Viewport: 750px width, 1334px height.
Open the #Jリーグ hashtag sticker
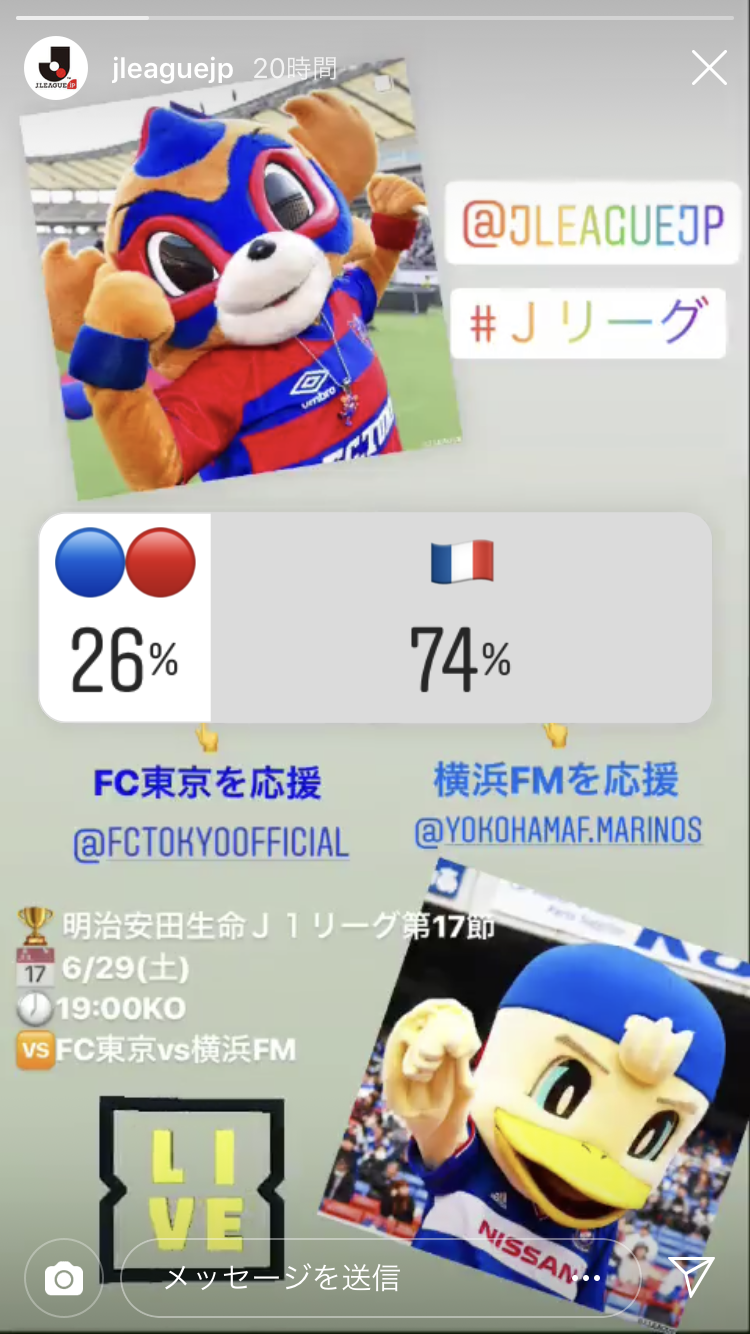pos(588,323)
